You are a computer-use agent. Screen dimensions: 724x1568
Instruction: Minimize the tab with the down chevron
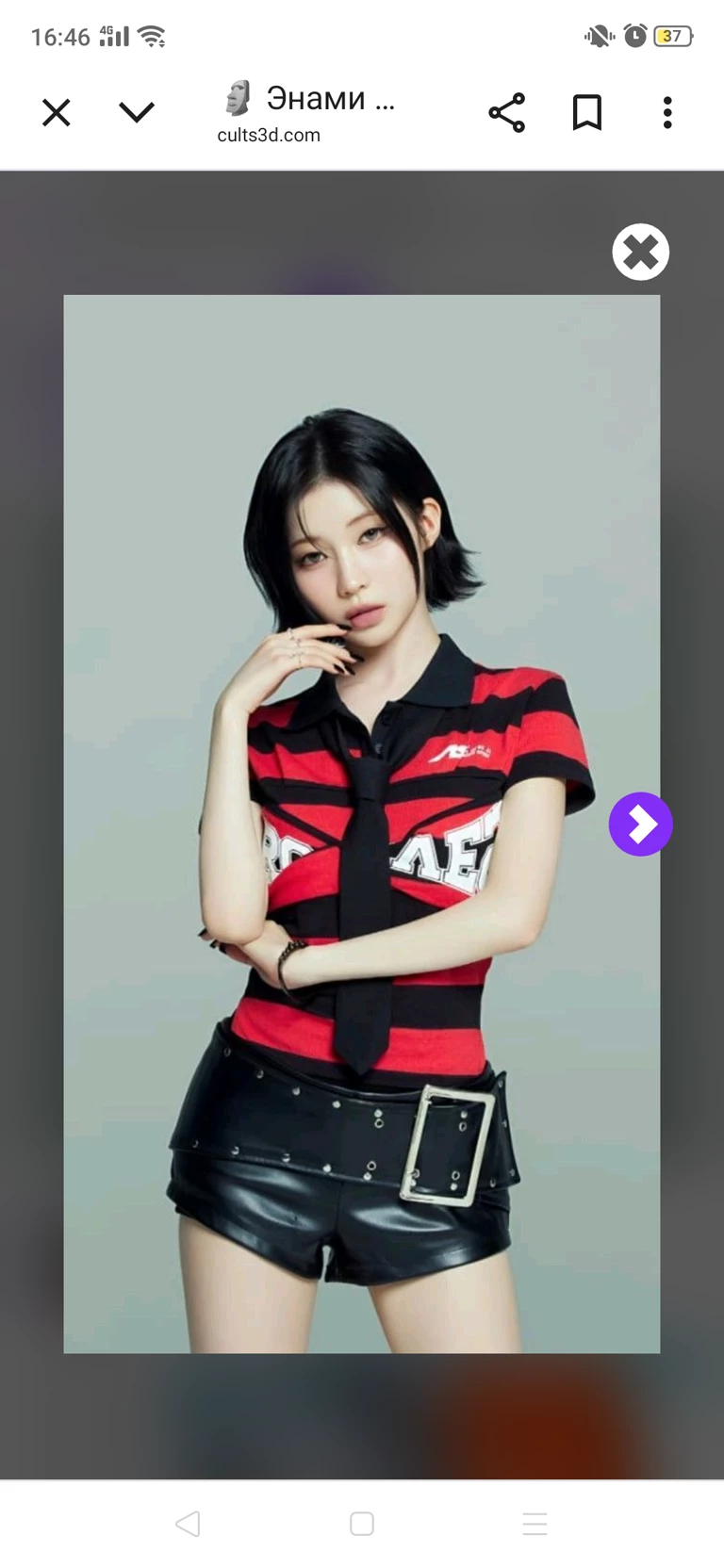tap(137, 113)
